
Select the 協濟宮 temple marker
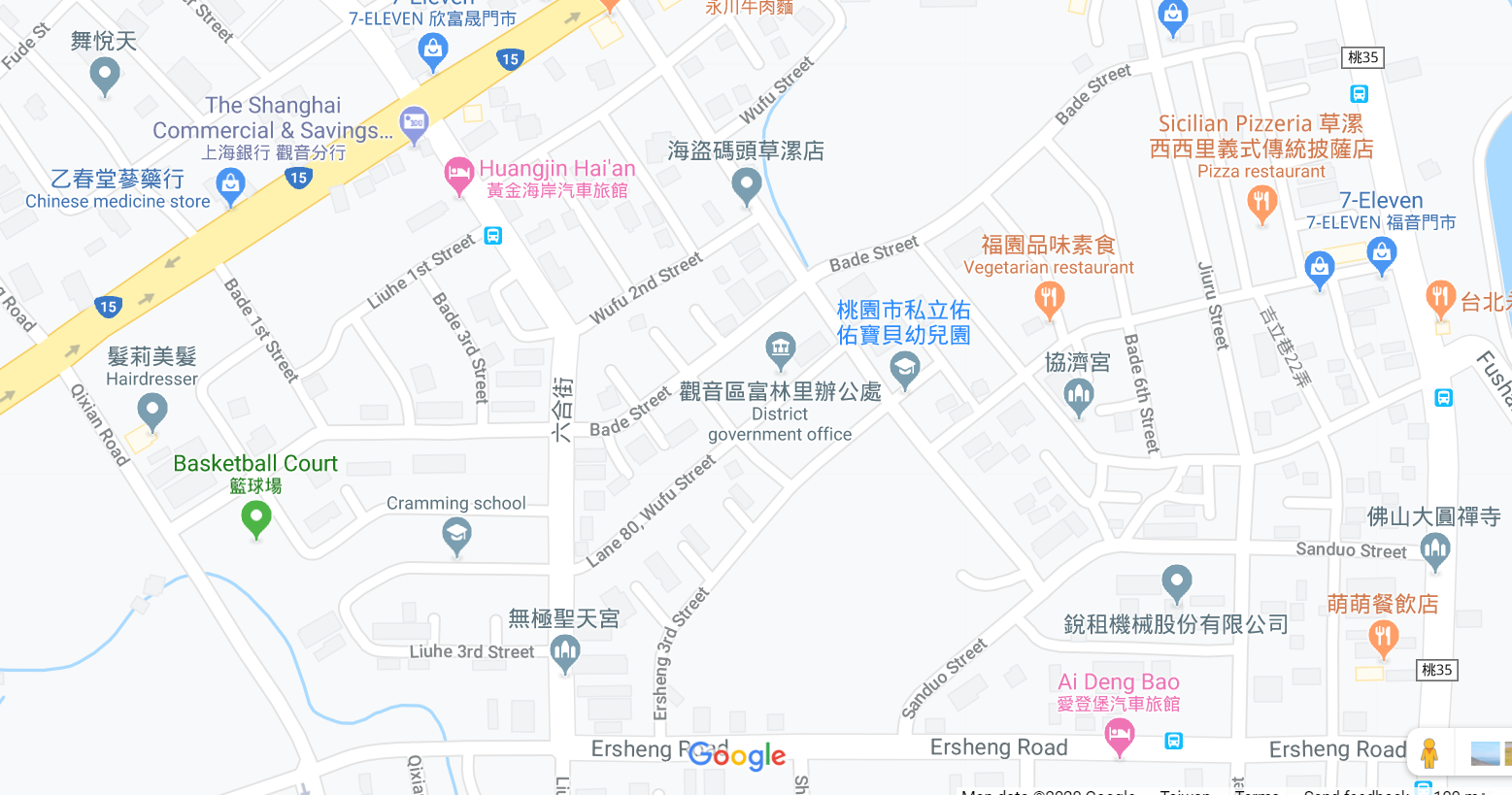click(1078, 395)
